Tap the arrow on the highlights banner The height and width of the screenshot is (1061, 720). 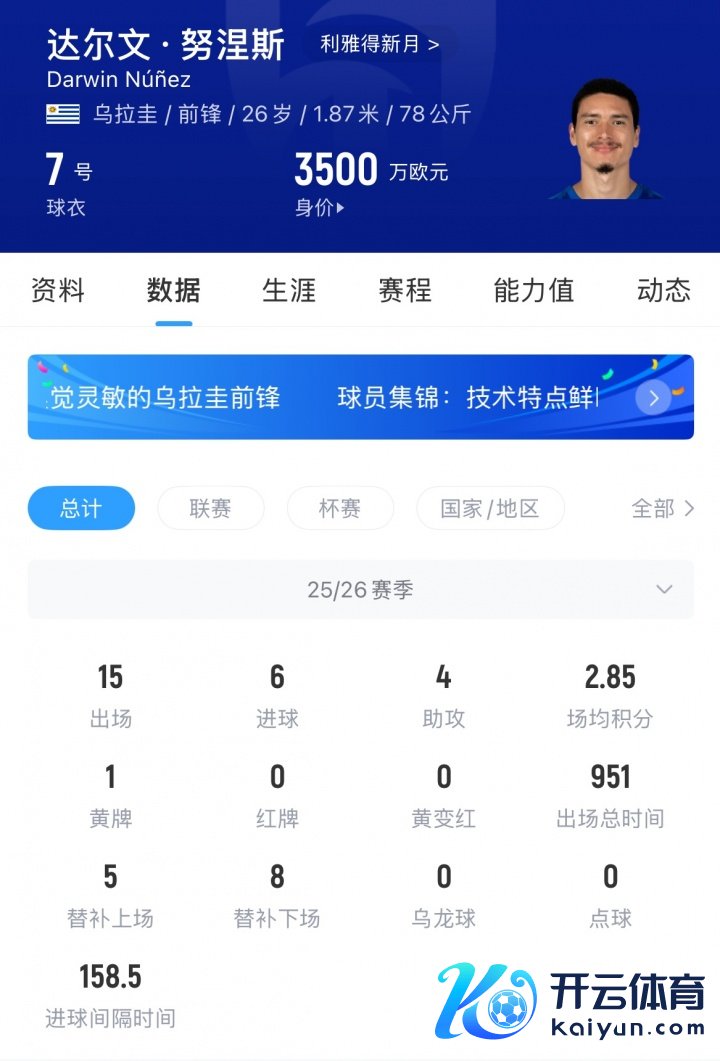[x=653, y=398]
